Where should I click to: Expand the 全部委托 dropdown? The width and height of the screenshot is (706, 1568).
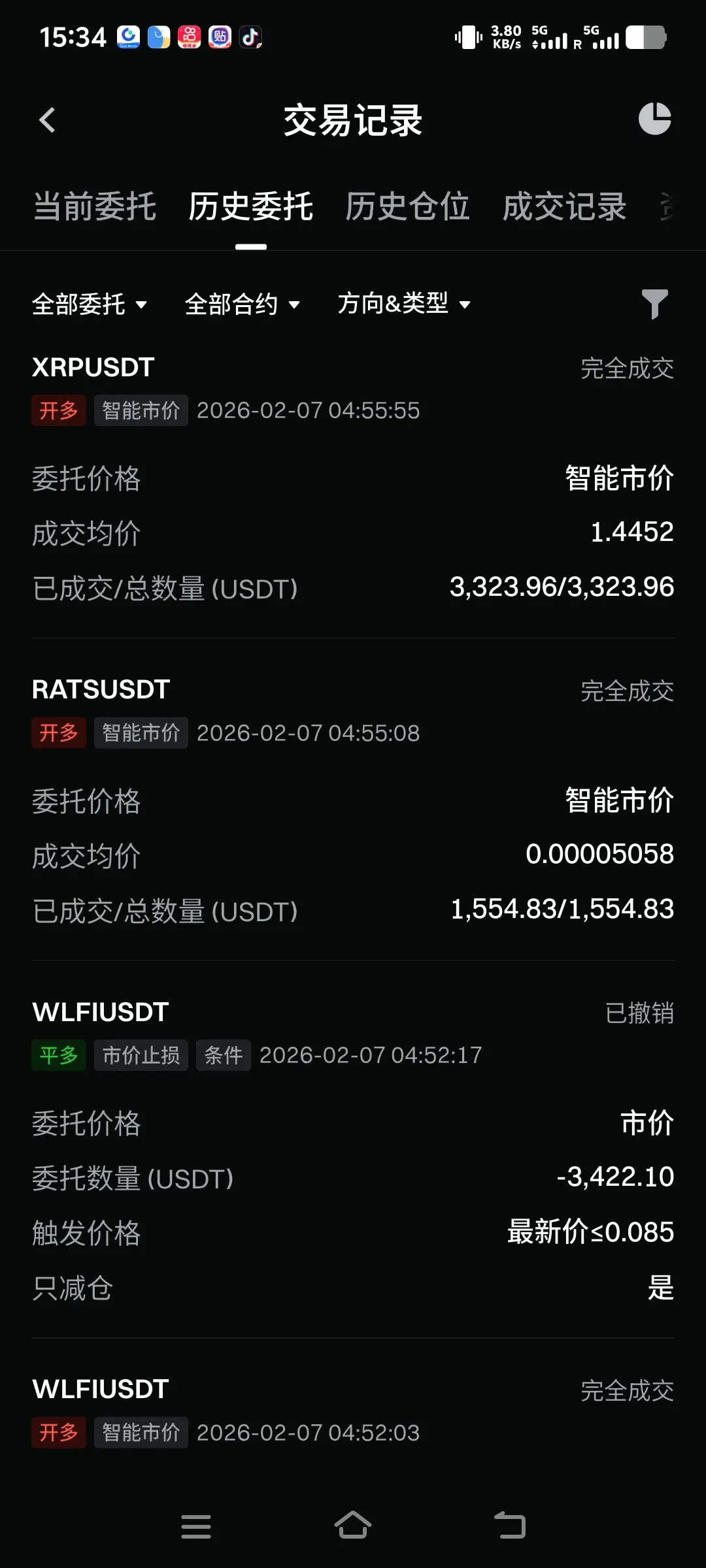(x=90, y=304)
